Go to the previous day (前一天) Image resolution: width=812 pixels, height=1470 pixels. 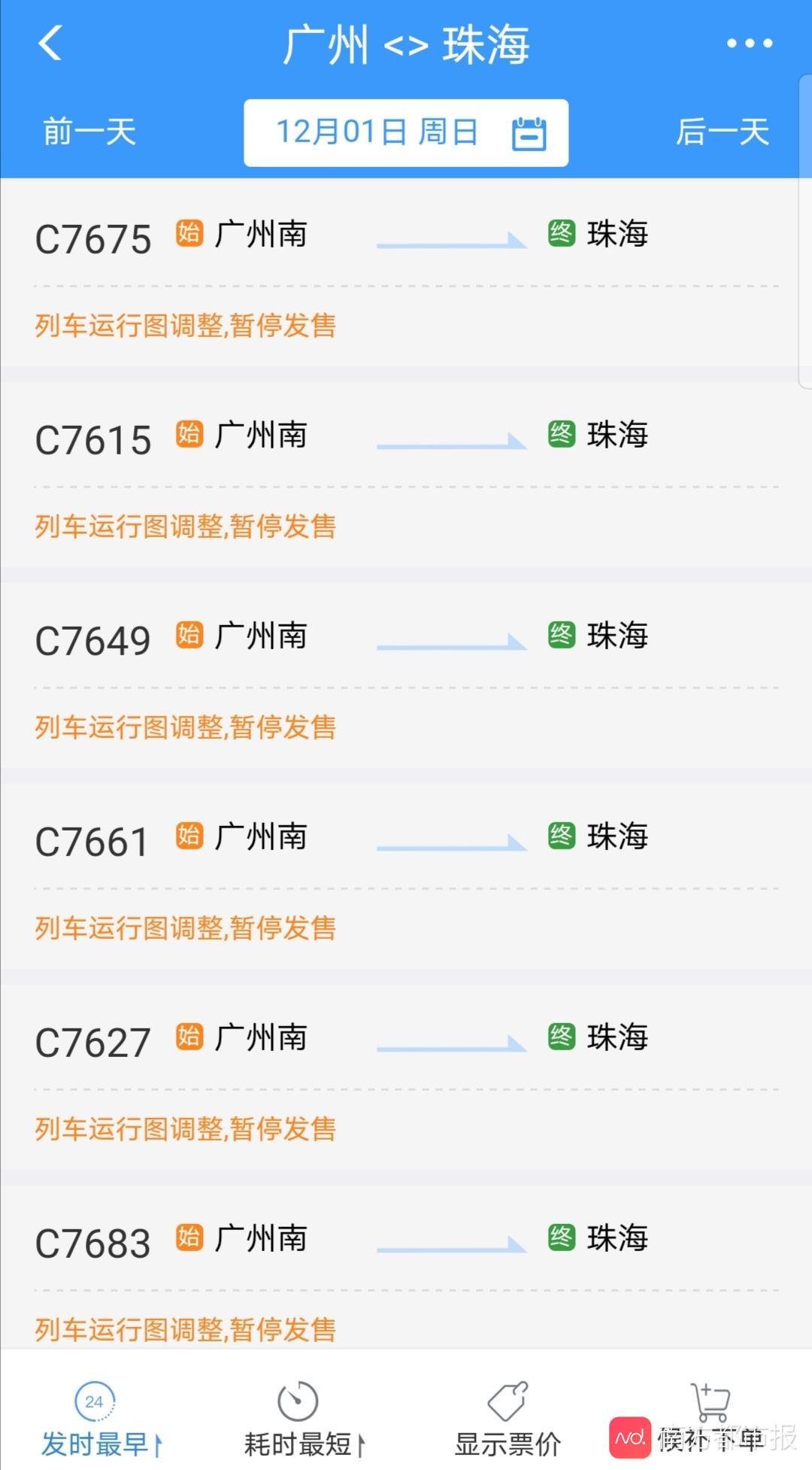click(89, 132)
